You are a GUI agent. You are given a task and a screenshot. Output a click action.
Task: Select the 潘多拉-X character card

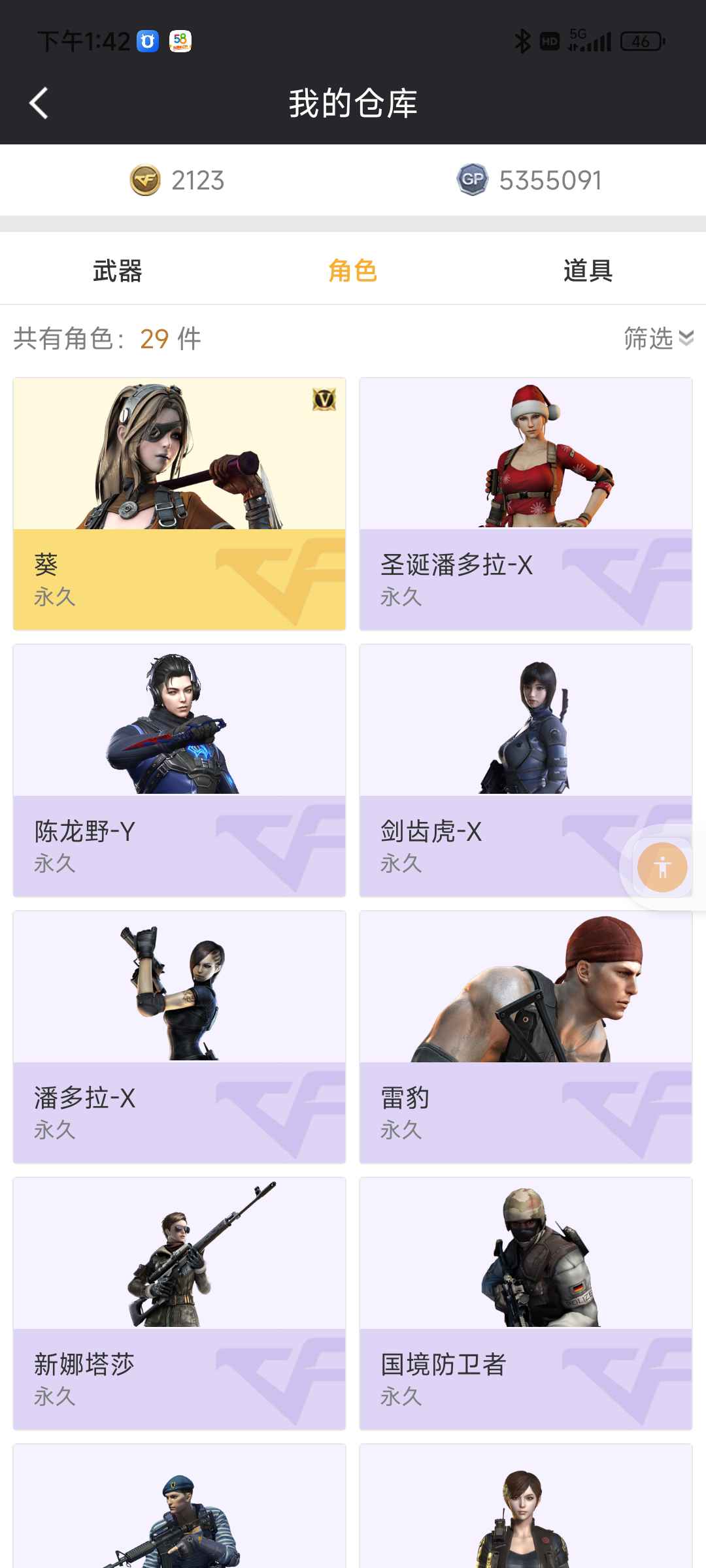pos(179,1037)
